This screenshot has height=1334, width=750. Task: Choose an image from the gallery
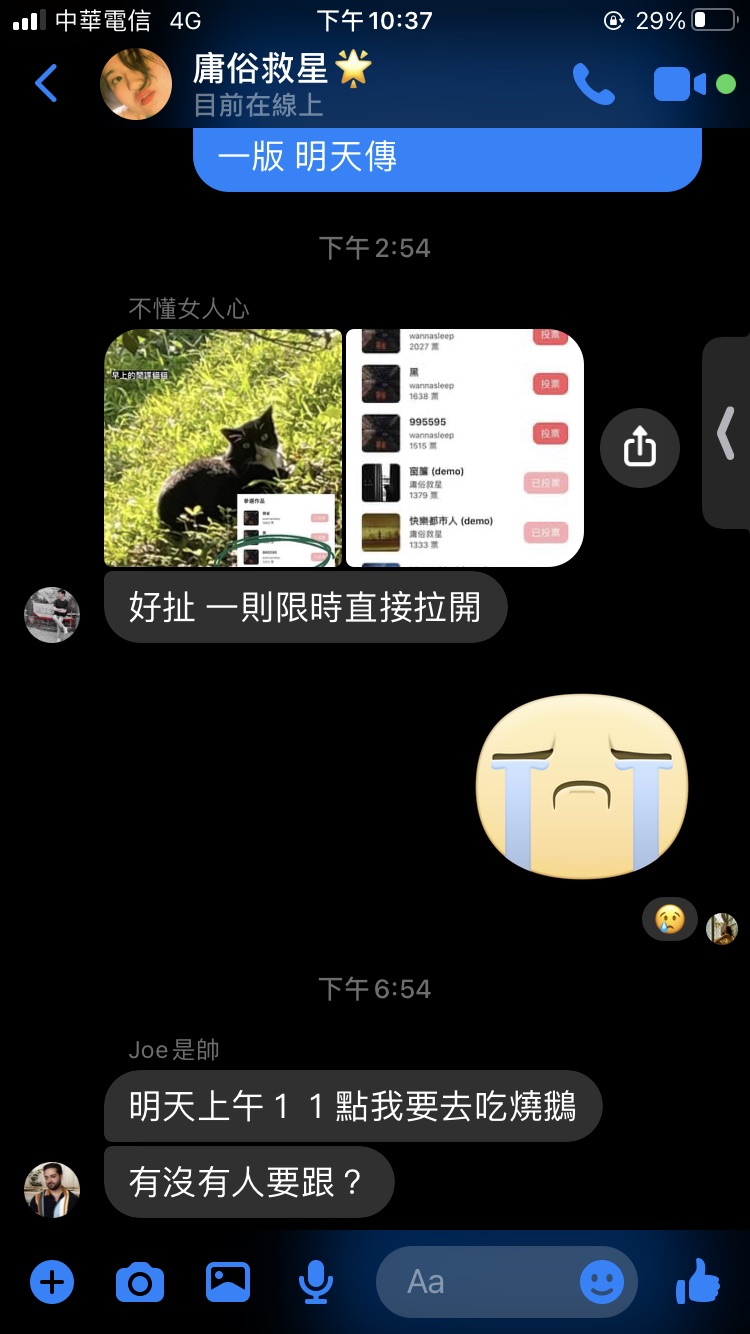[228, 1281]
